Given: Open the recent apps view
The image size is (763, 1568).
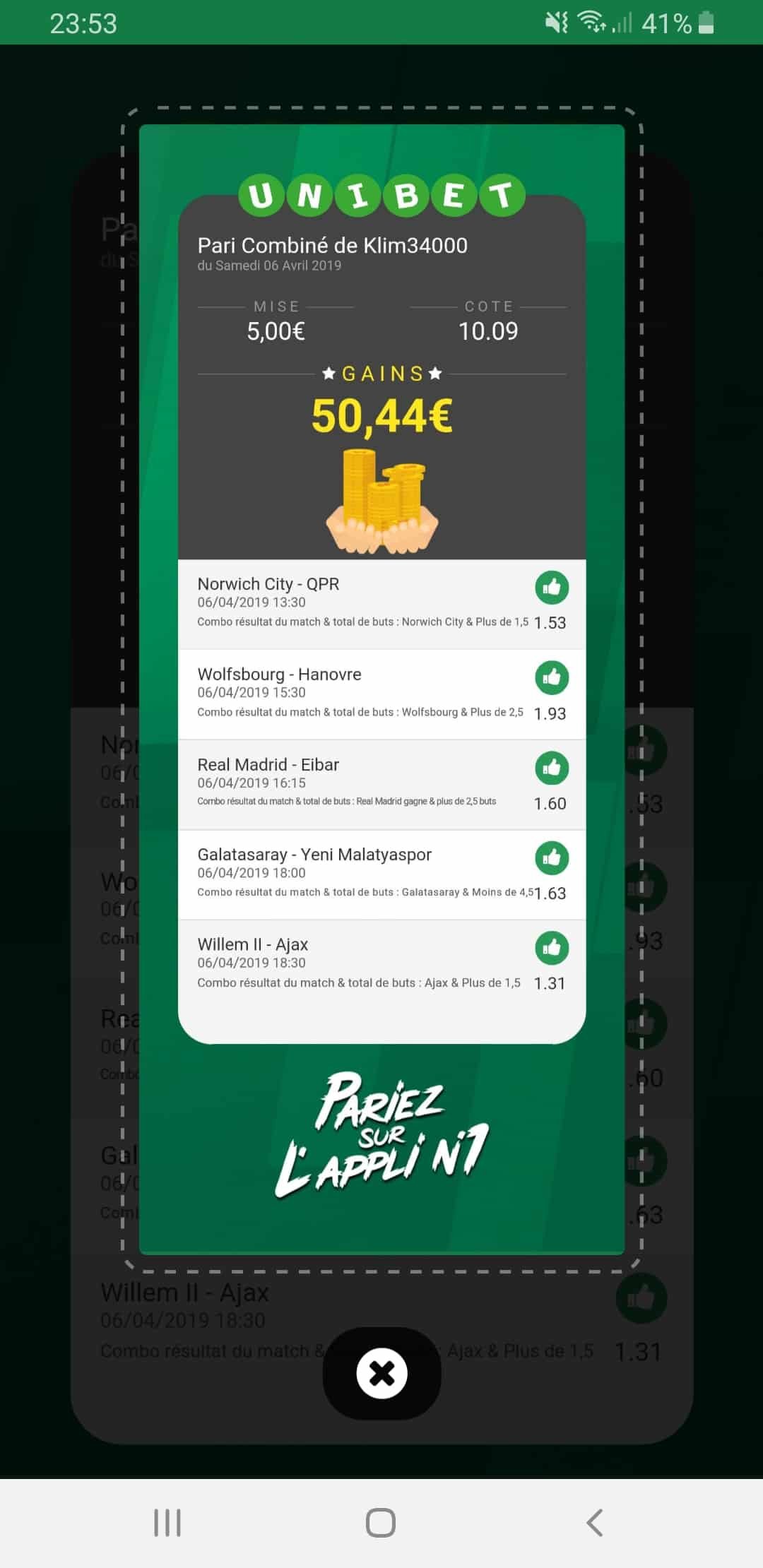Looking at the screenshot, I should [167, 1523].
